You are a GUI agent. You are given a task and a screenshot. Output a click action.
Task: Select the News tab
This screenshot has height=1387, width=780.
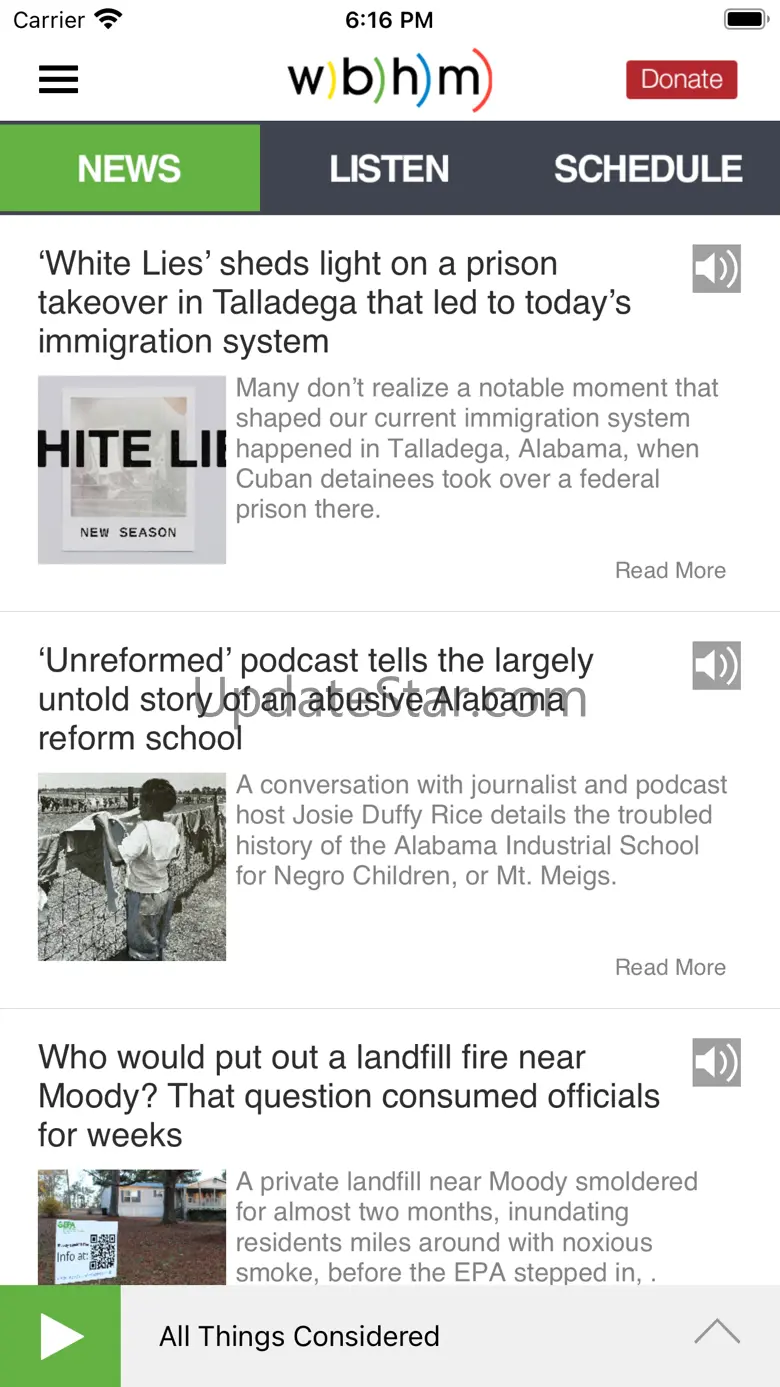click(130, 168)
